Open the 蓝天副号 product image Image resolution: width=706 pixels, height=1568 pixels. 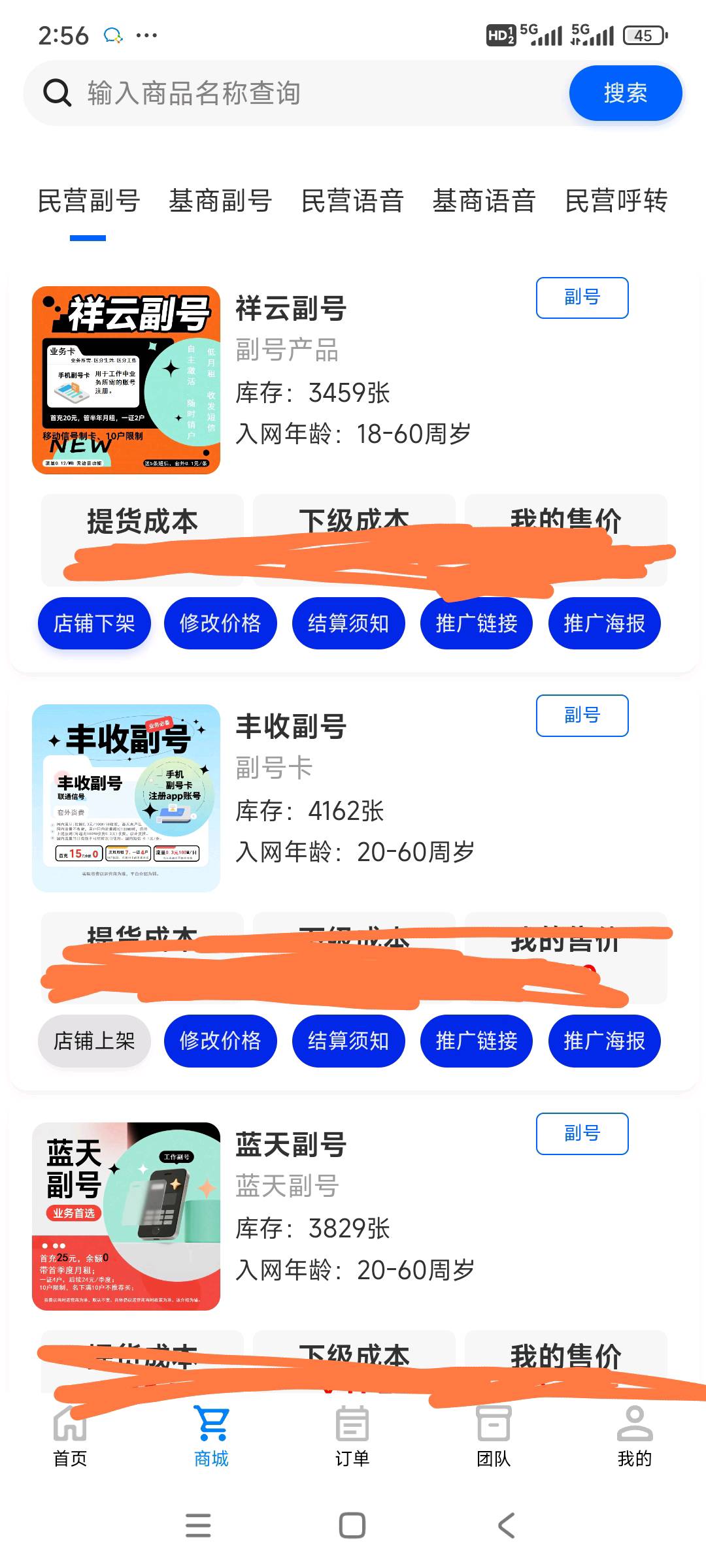126,1216
